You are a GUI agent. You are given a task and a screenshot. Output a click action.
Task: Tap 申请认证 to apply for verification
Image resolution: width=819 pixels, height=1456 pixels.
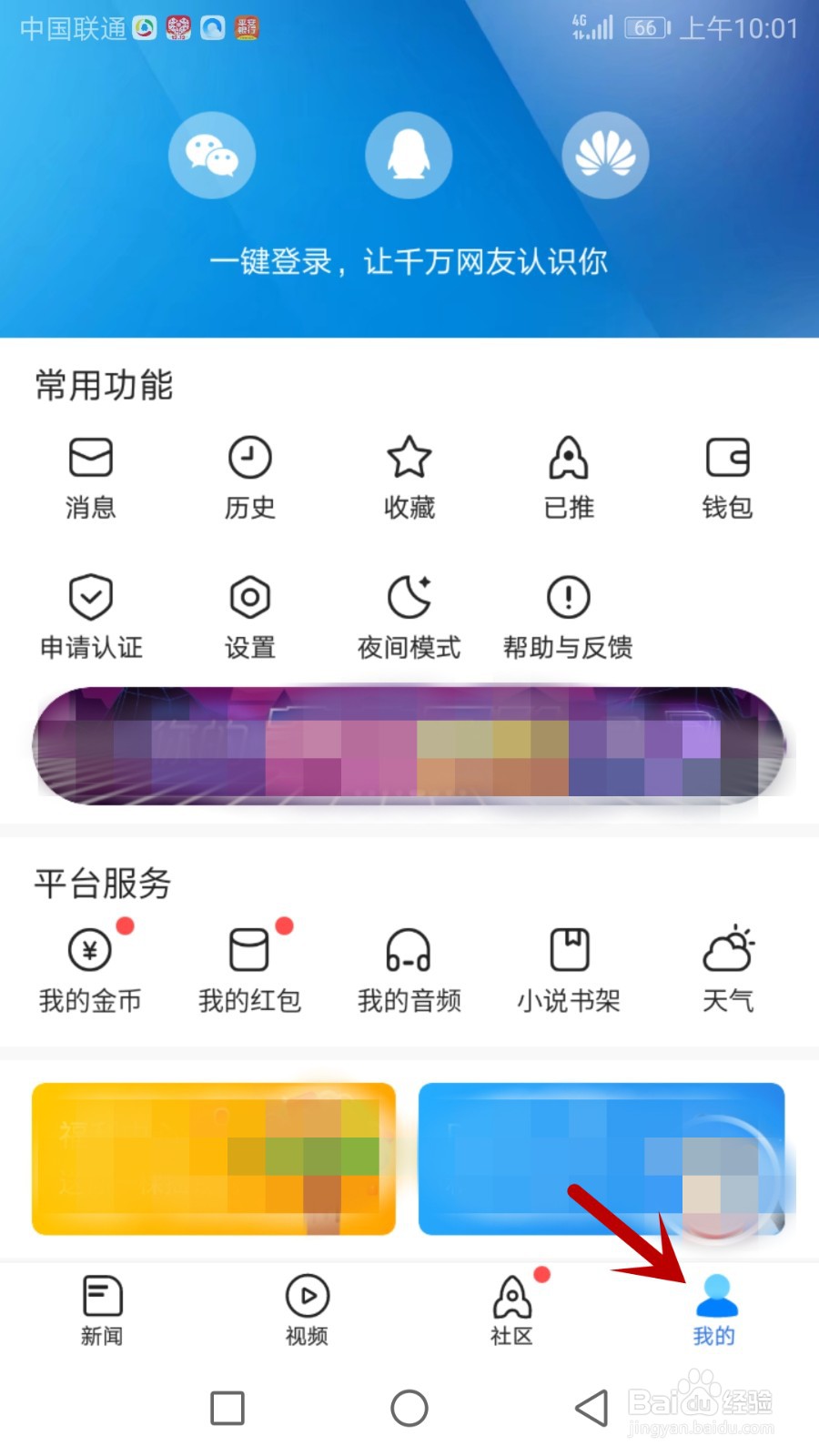pyautogui.click(x=91, y=617)
